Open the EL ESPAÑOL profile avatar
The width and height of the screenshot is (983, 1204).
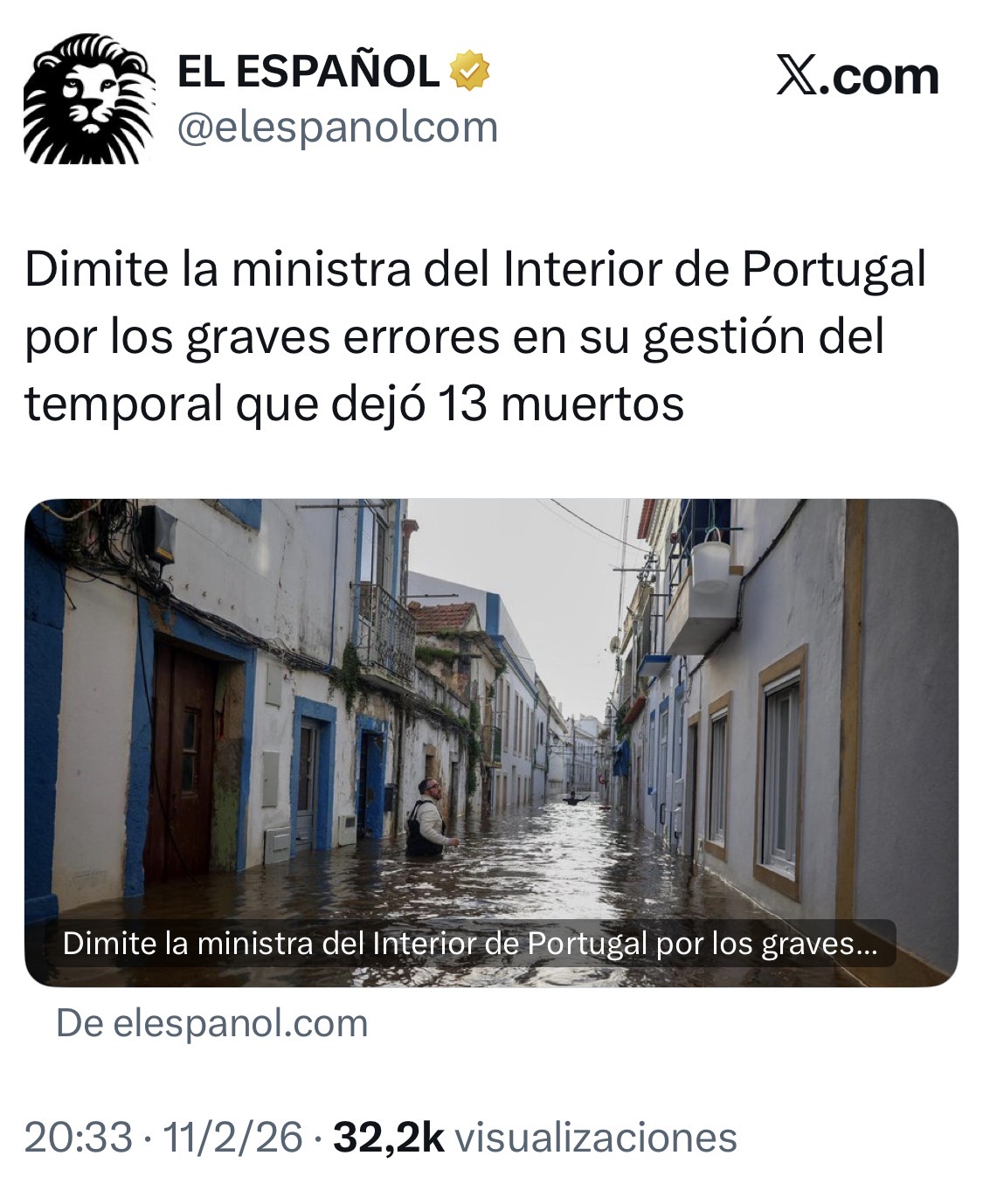[x=88, y=99]
